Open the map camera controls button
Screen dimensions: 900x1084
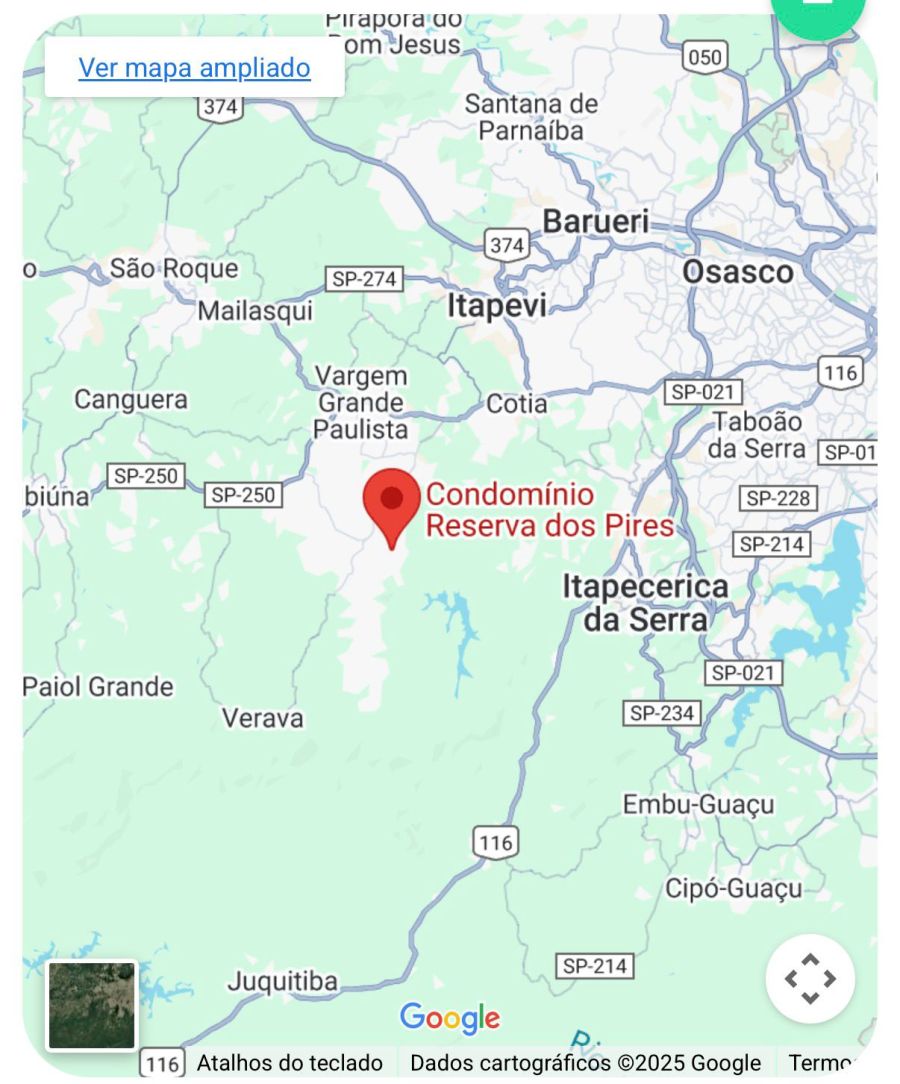point(810,978)
